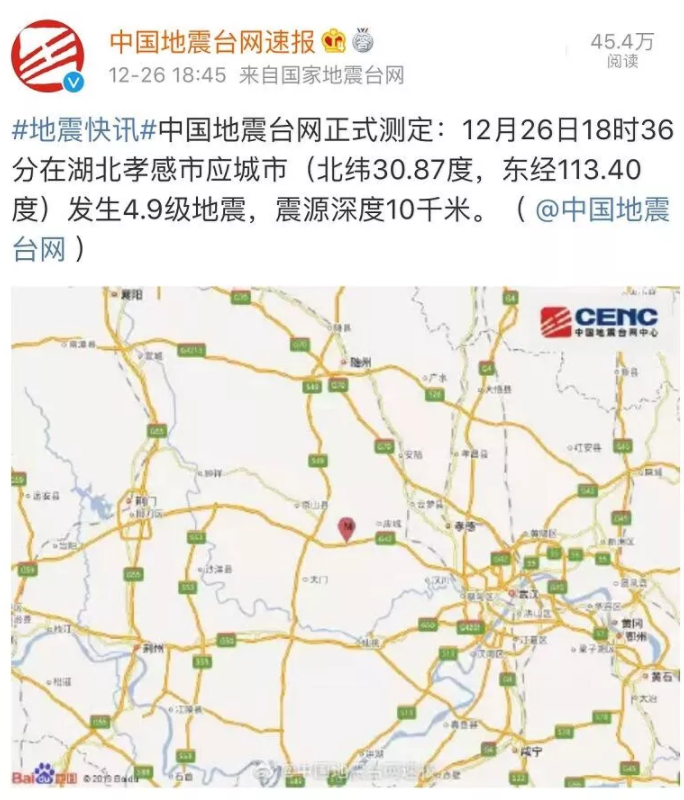Open the #地震快讯# hashtag topic
The width and height of the screenshot is (684, 800).
(84, 129)
